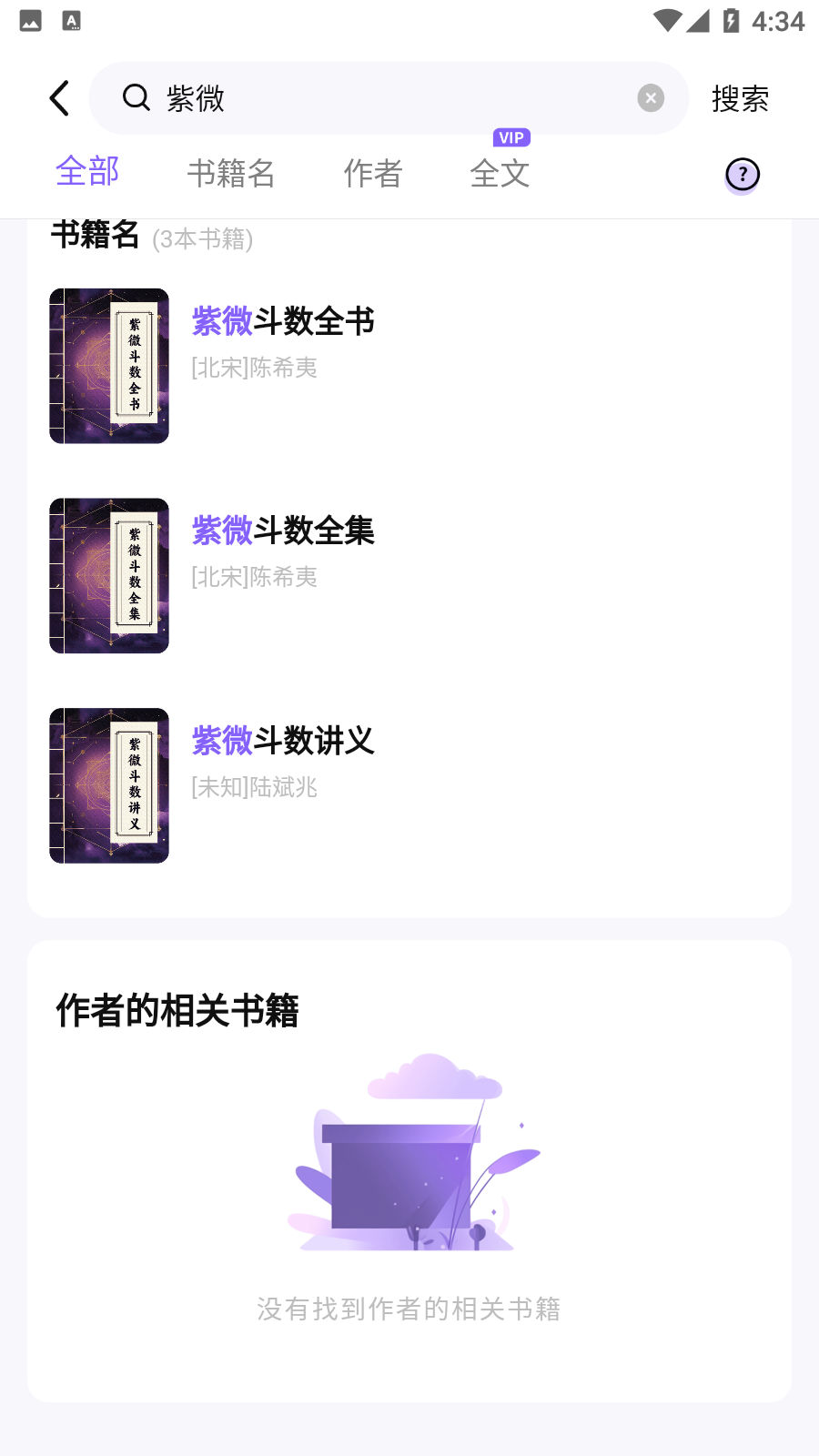
Task: Switch to the 全部 tab
Action: tap(87, 172)
